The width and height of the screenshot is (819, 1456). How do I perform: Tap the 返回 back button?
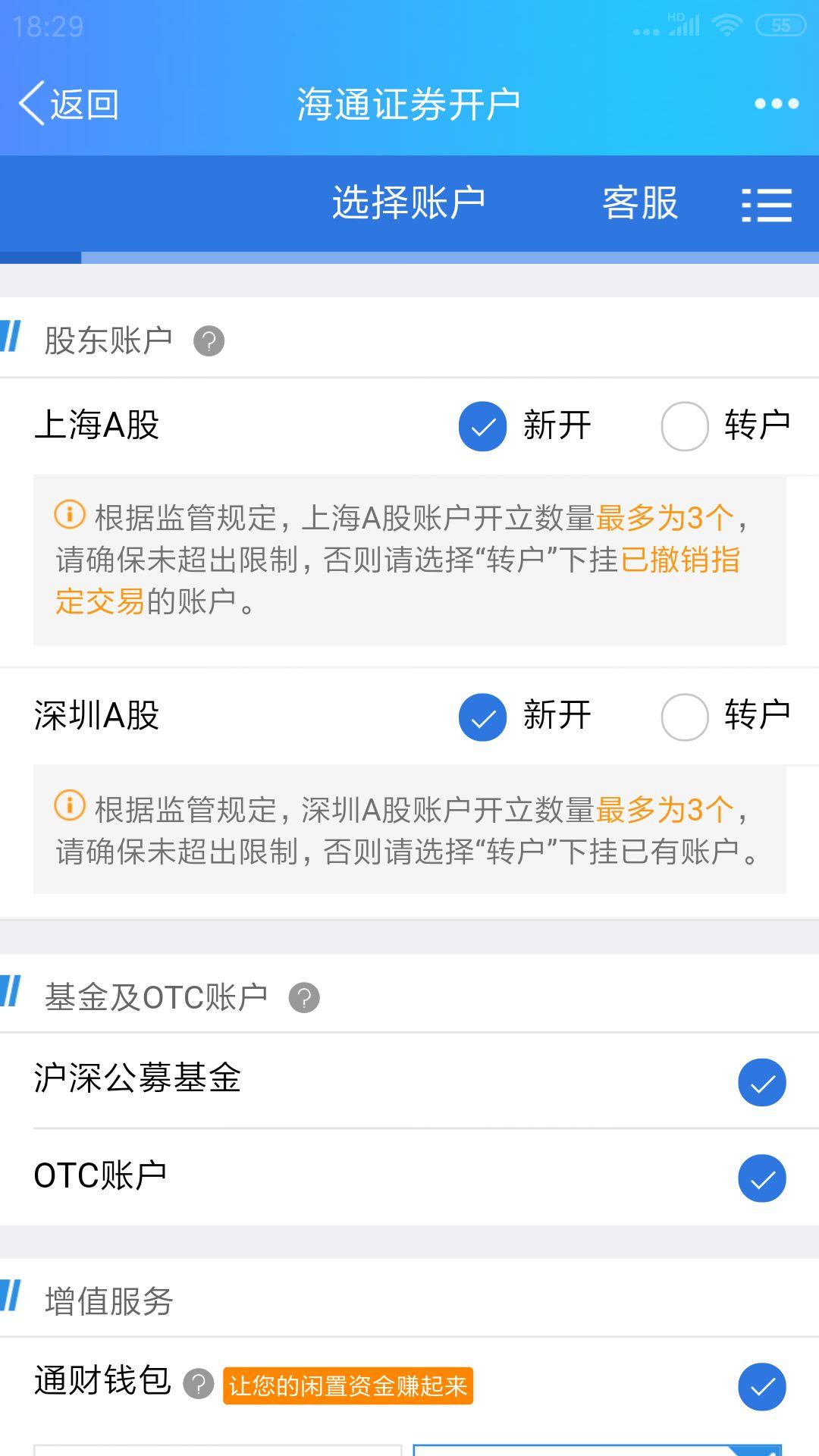pyautogui.click(x=68, y=103)
